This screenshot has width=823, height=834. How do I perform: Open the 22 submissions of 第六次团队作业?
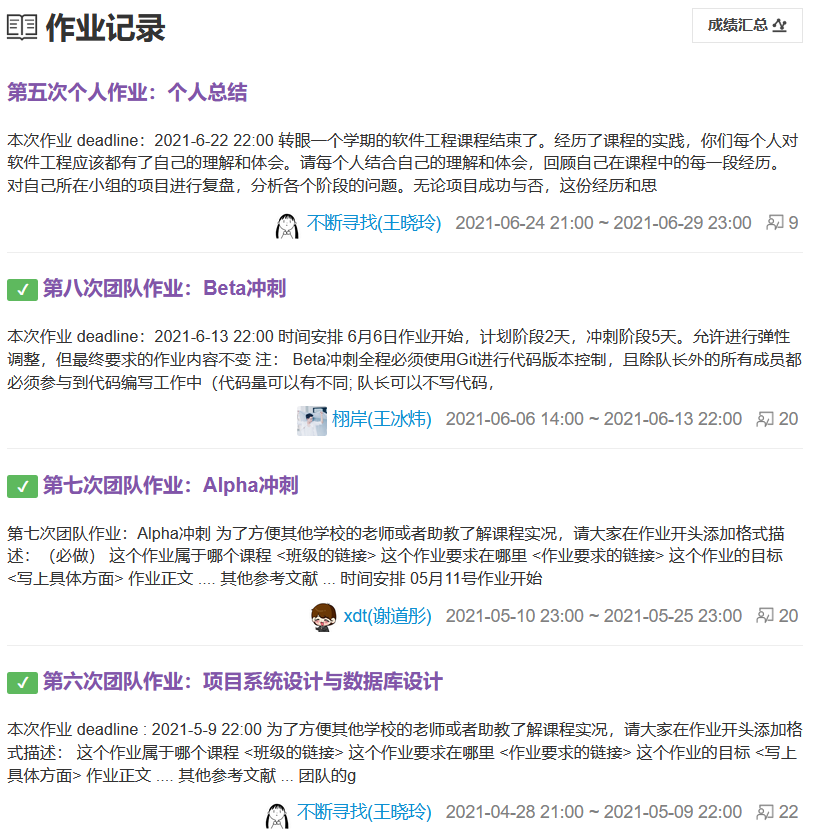[x=777, y=812]
